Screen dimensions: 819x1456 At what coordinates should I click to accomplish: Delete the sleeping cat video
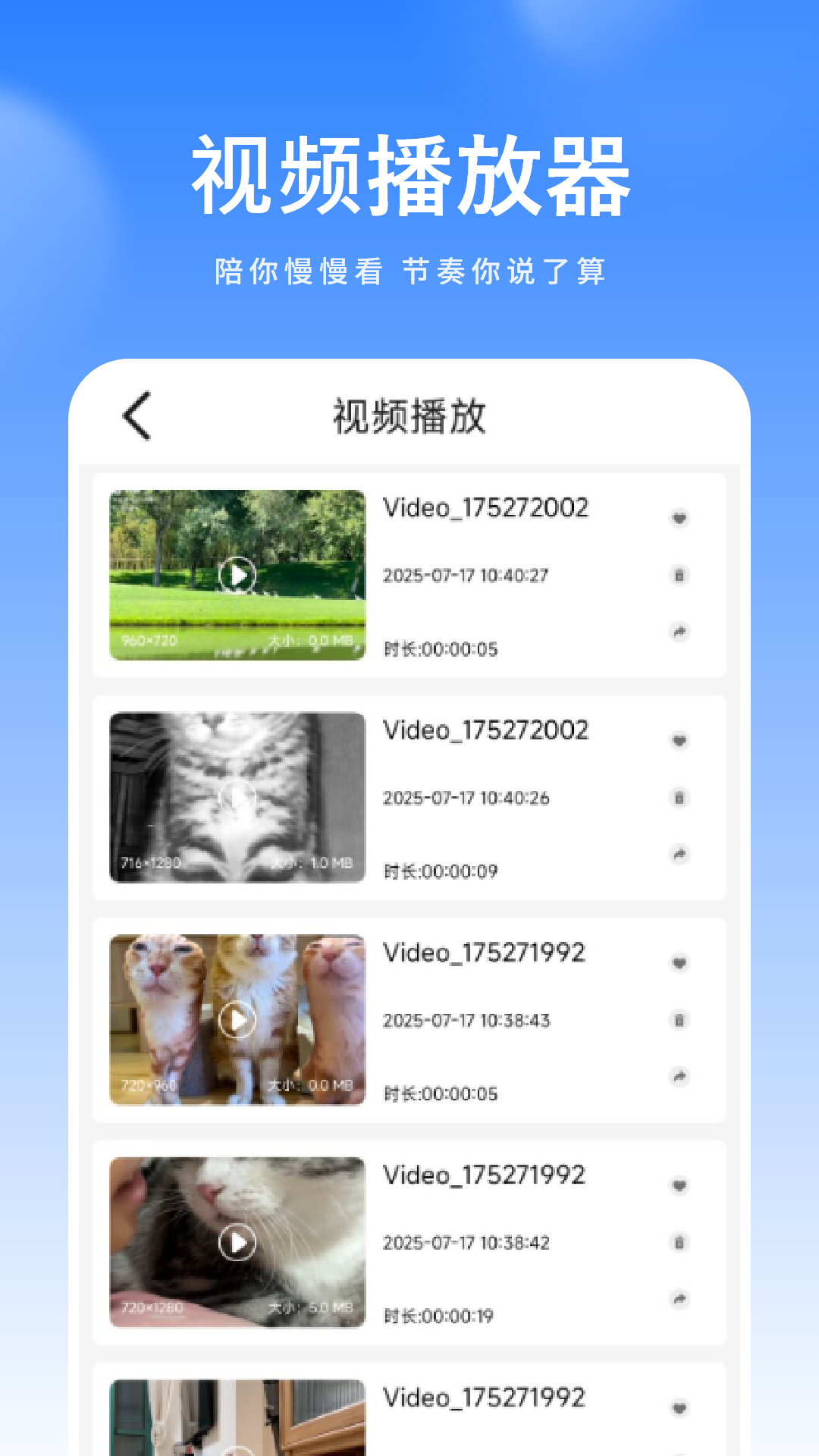pyautogui.click(x=680, y=1241)
